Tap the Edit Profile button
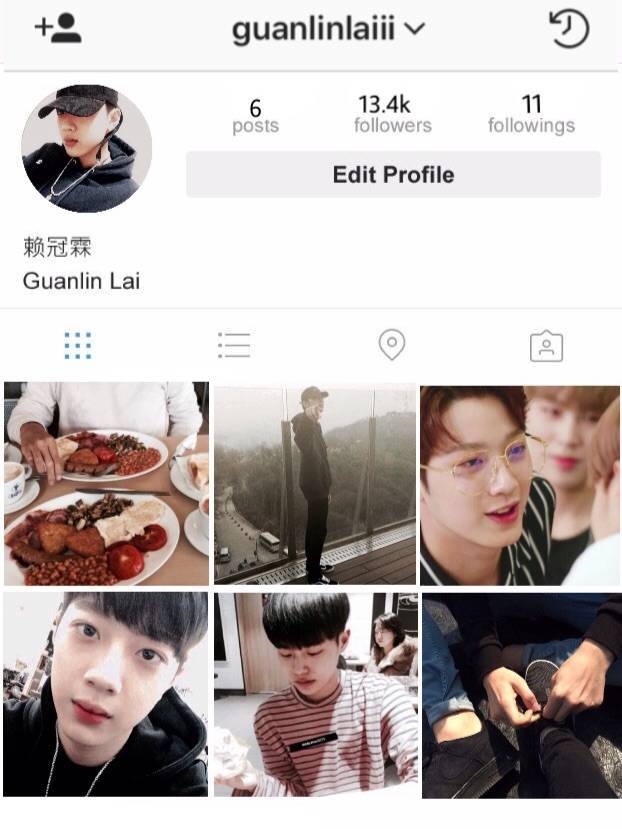This screenshot has height=829, width=622. [x=393, y=175]
